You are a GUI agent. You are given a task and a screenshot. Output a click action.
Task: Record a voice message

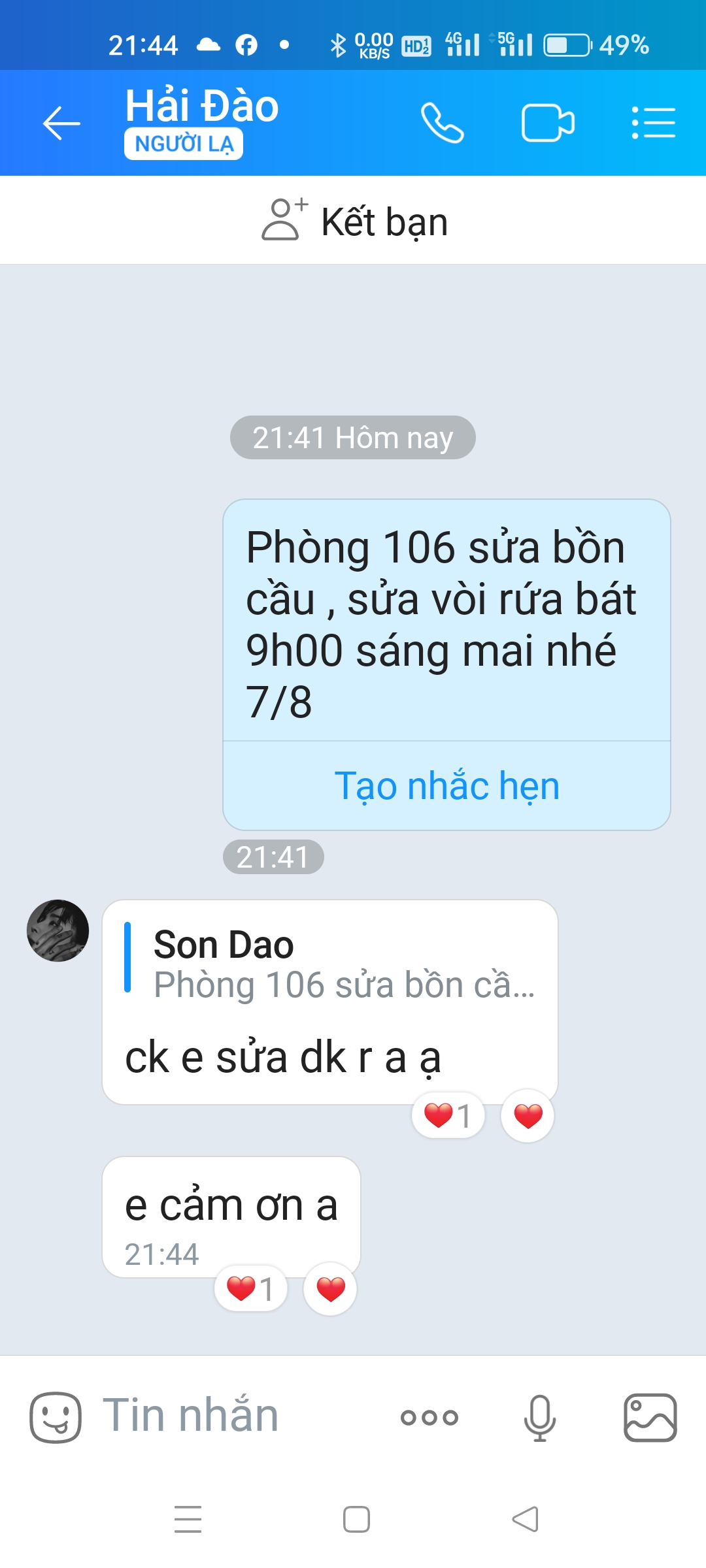(x=540, y=1416)
